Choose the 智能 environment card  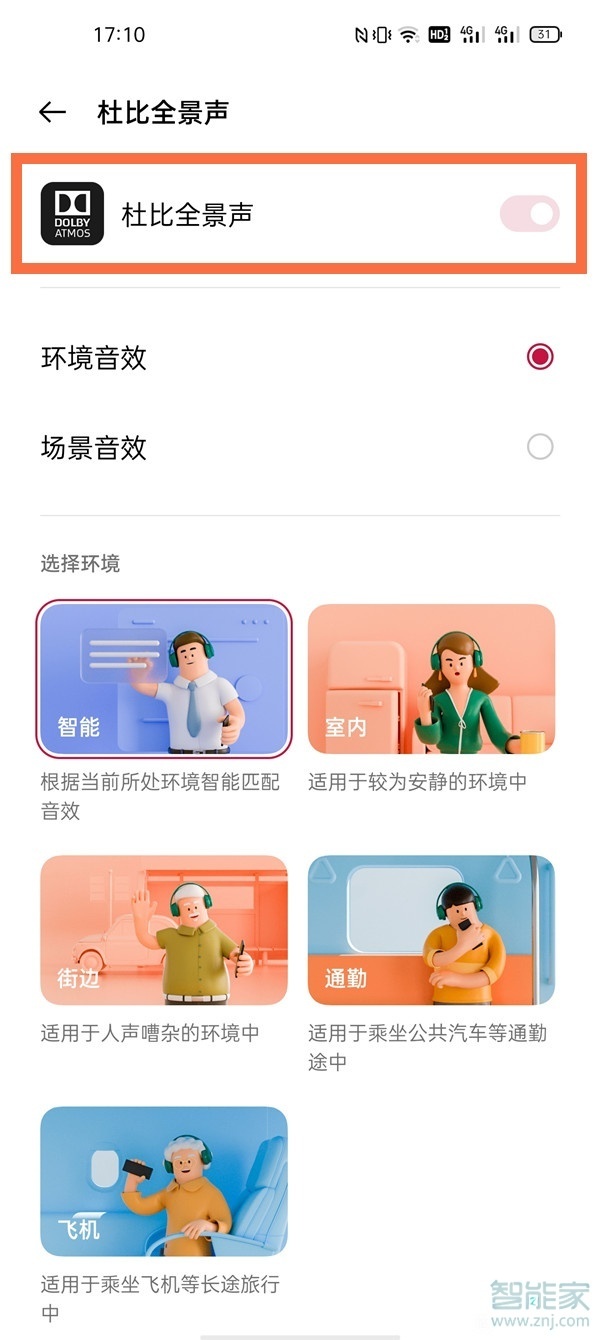(x=164, y=679)
